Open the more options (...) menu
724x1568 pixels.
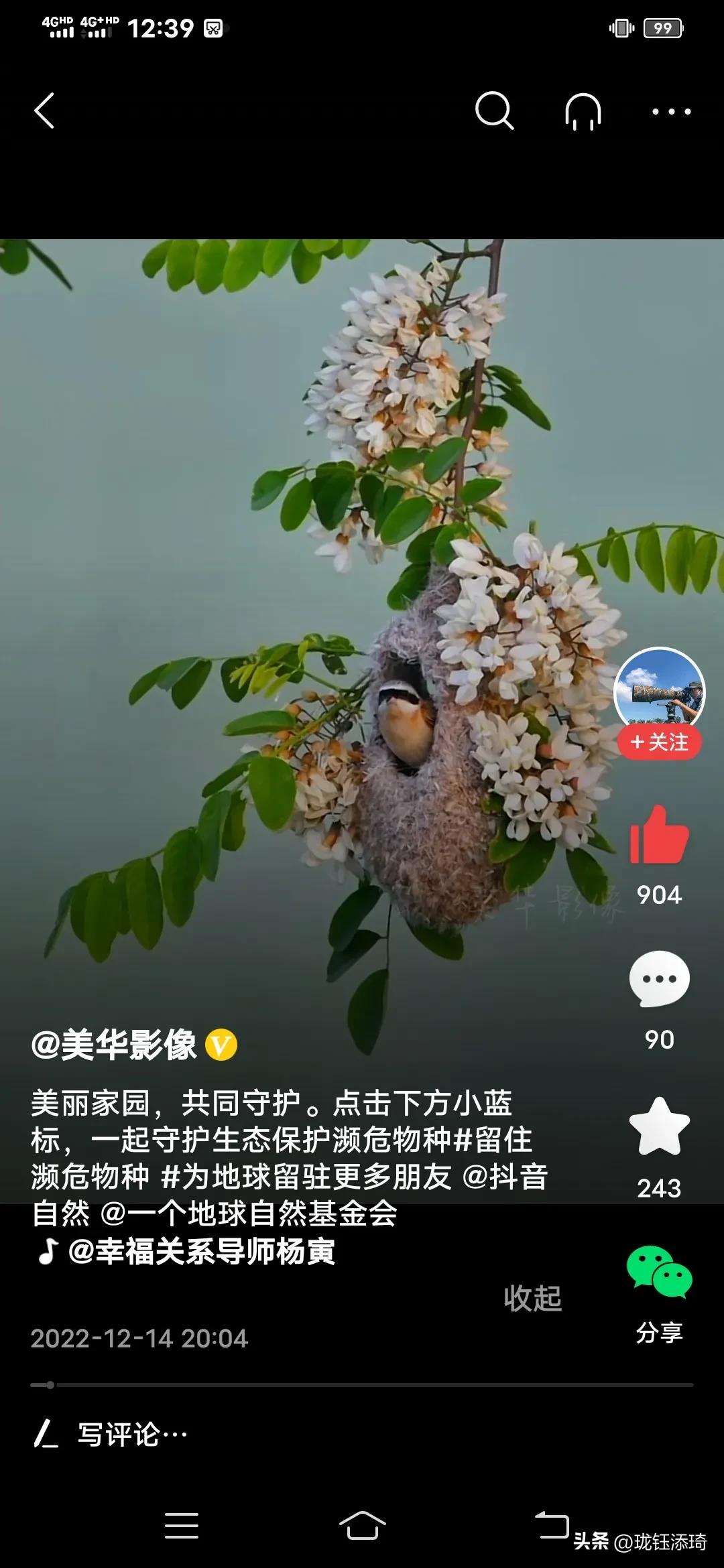pyautogui.click(x=670, y=112)
